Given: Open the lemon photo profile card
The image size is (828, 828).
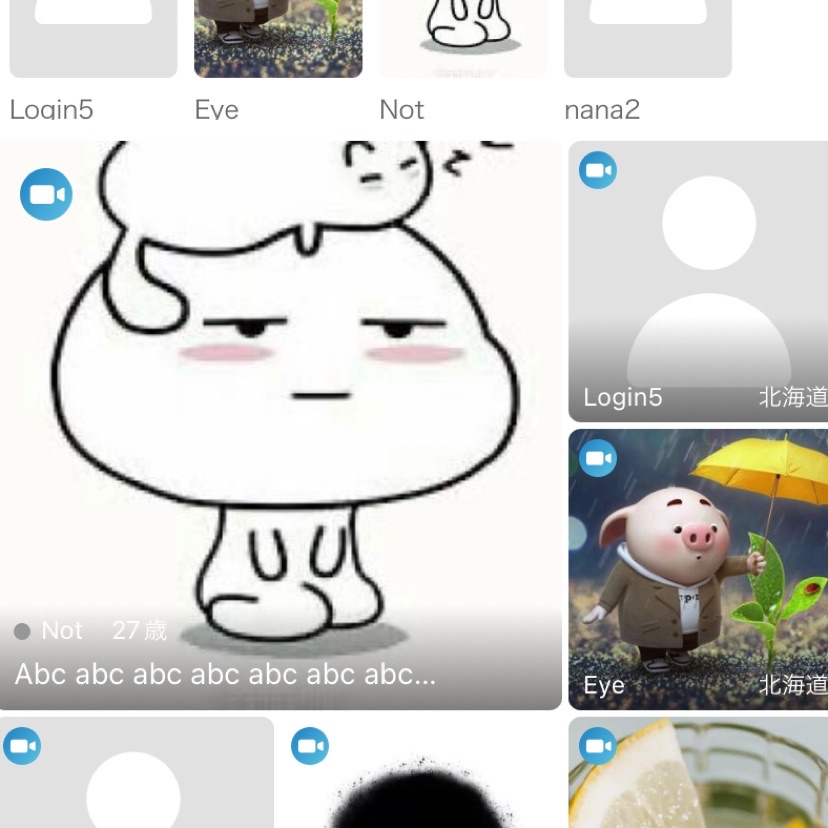Looking at the screenshot, I should click(698, 775).
